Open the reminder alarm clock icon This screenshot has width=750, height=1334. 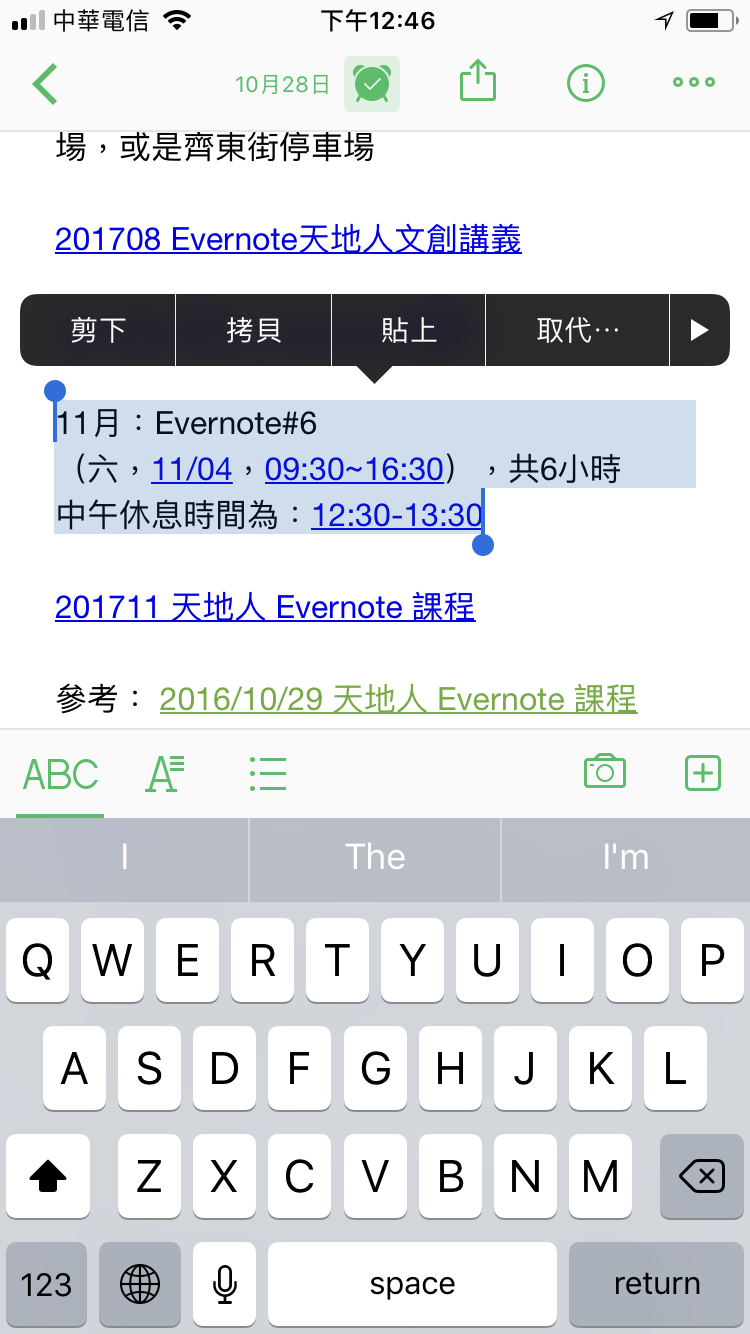372,84
